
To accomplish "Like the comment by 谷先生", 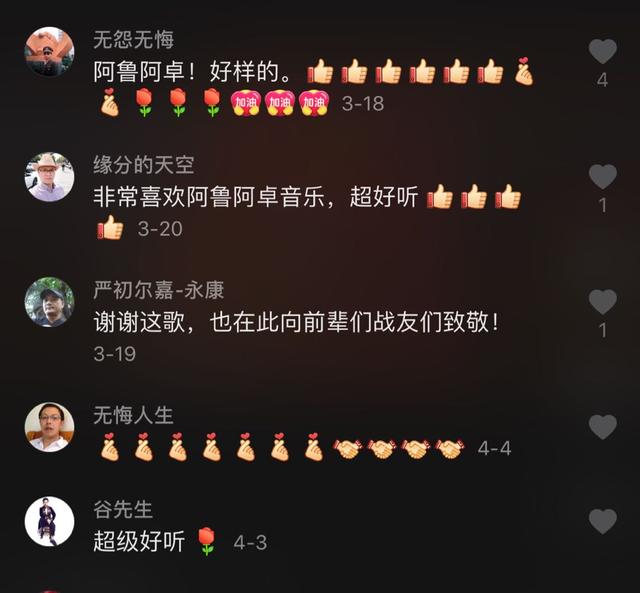I will (602, 521).
